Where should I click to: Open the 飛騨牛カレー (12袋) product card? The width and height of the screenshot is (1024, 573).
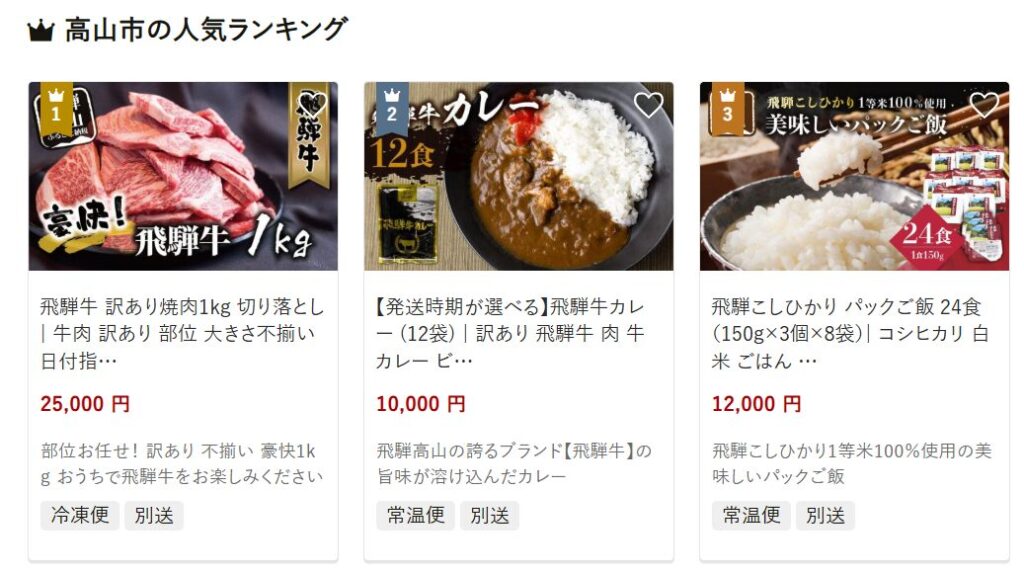pyautogui.click(x=518, y=331)
